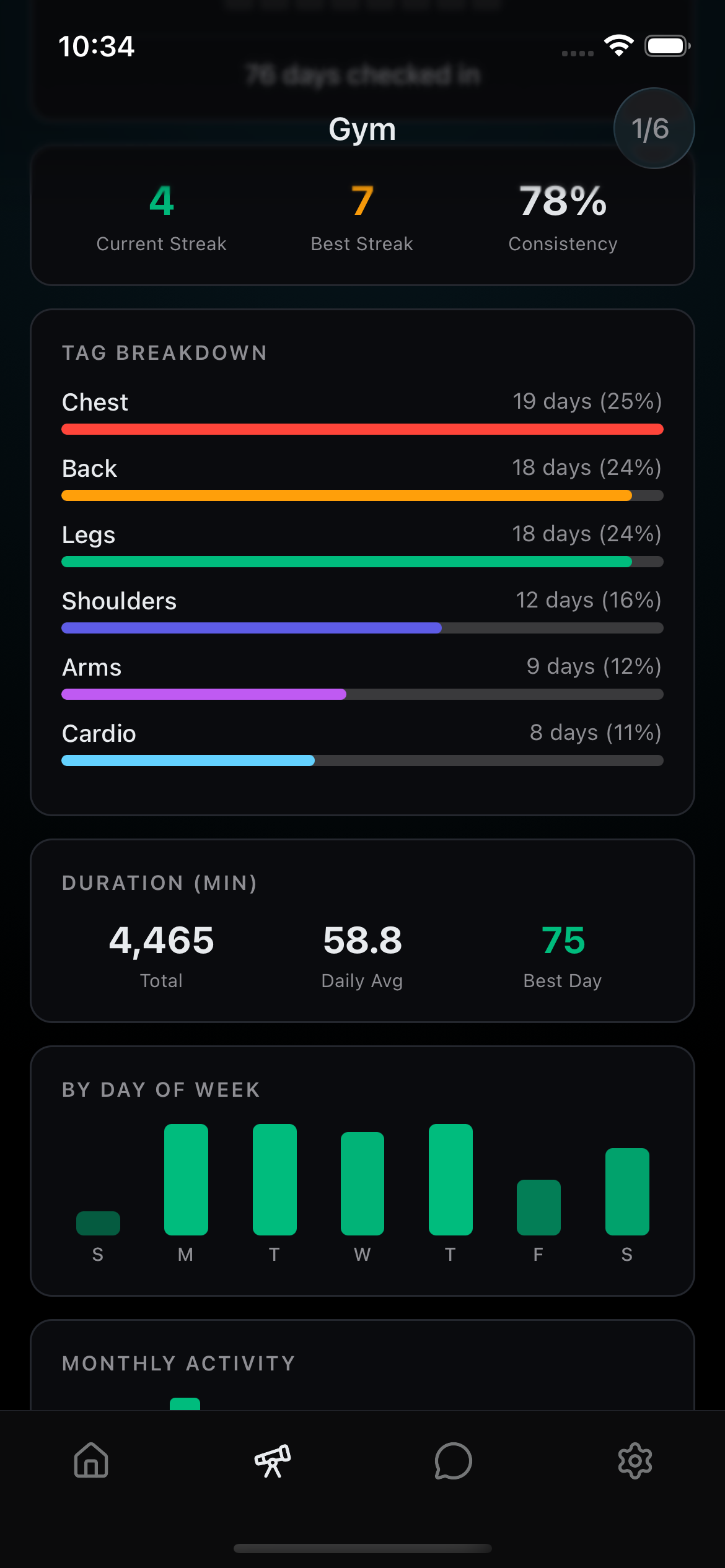Select the Shoulders tag label
725x1568 pixels.
[118, 600]
